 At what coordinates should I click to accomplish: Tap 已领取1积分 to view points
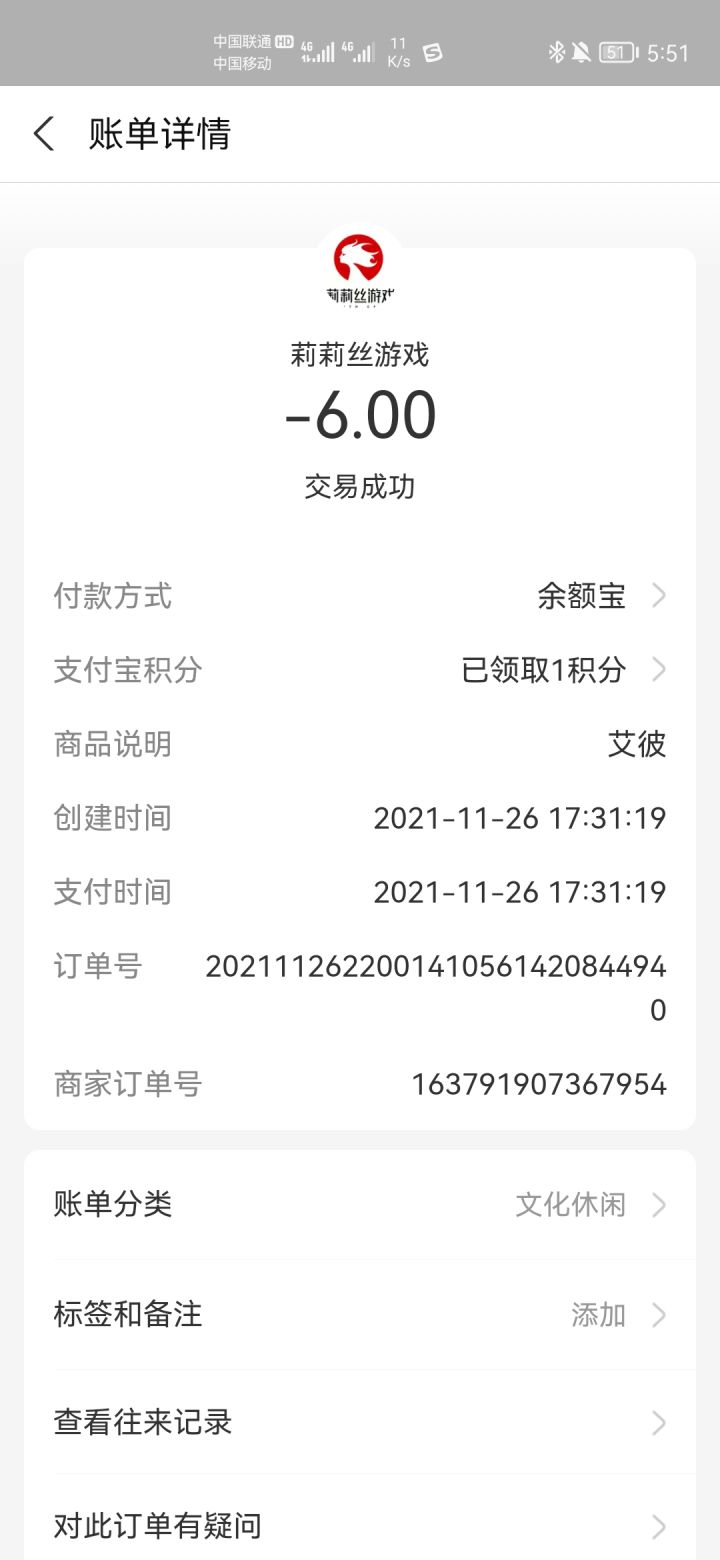pos(547,670)
